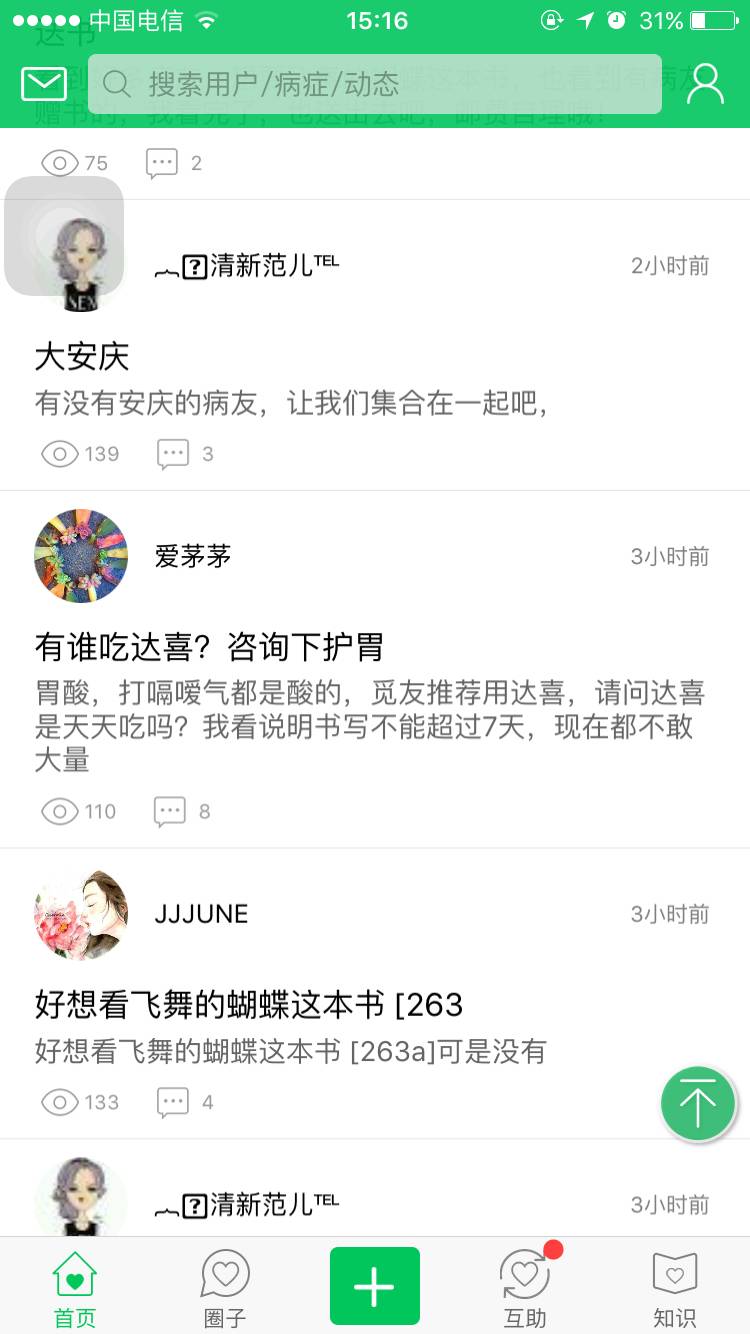
Task: Tap the AssistiveTouch floating button
Action: 64,236
